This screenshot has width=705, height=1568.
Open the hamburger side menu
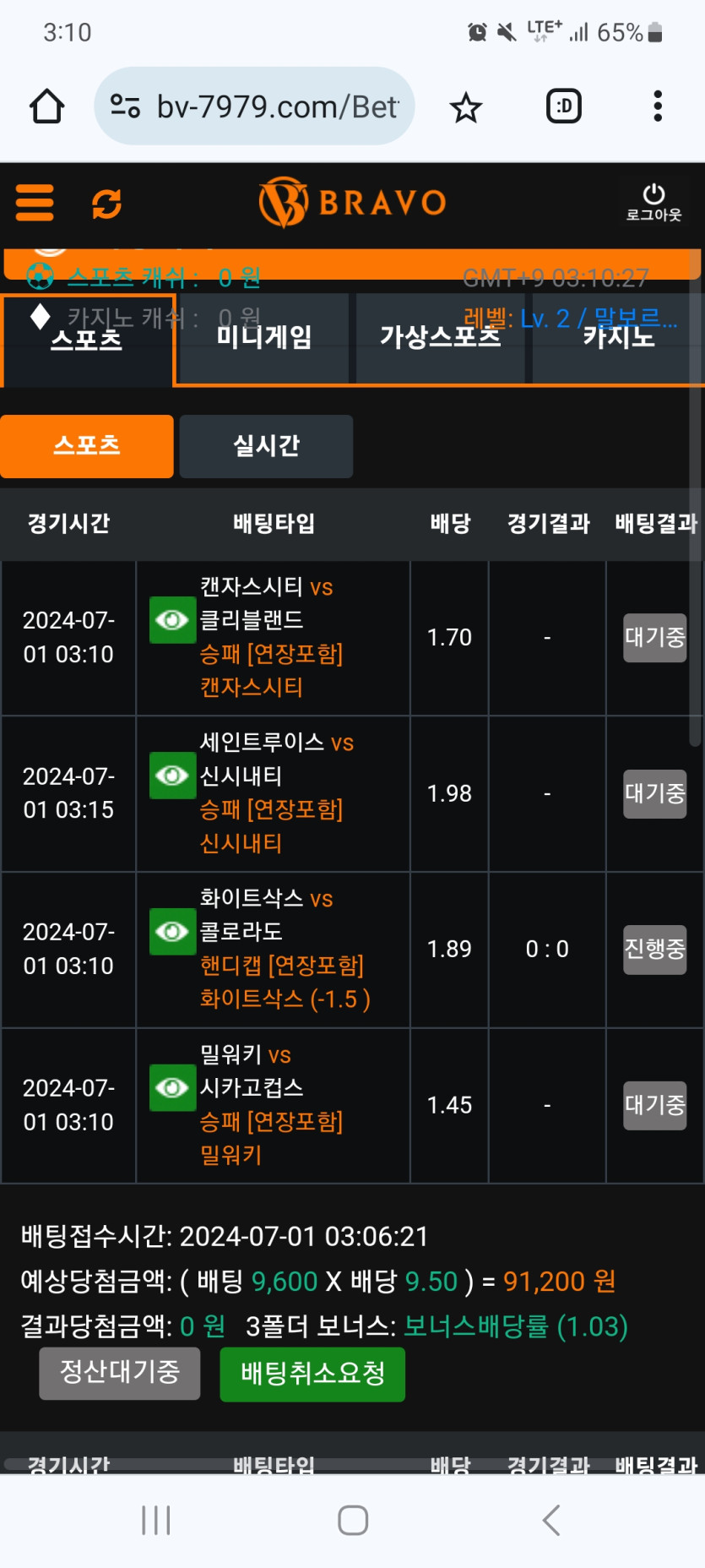pyautogui.click(x=35, y=203)
